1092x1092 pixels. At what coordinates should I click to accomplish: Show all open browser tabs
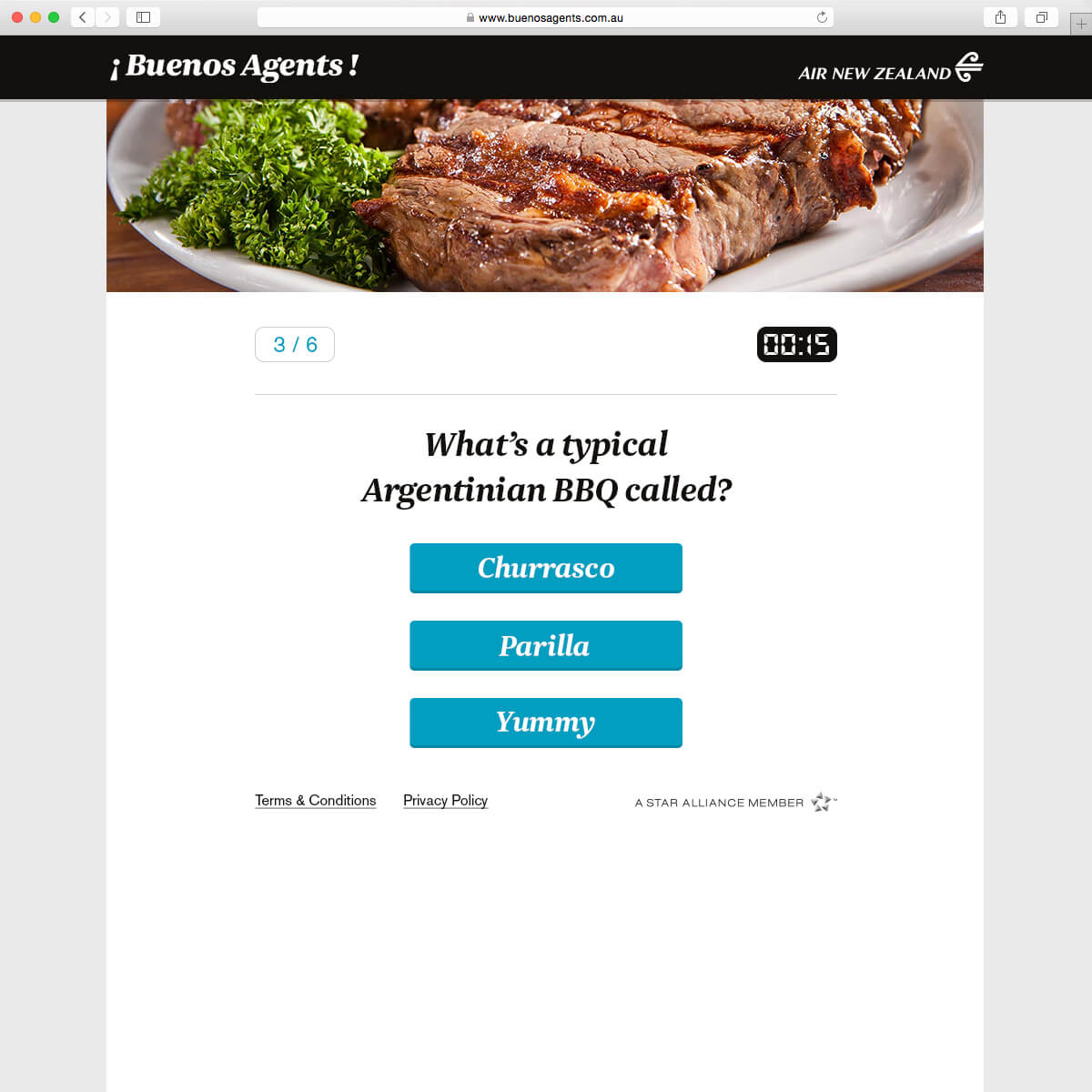coord(1041,17)
